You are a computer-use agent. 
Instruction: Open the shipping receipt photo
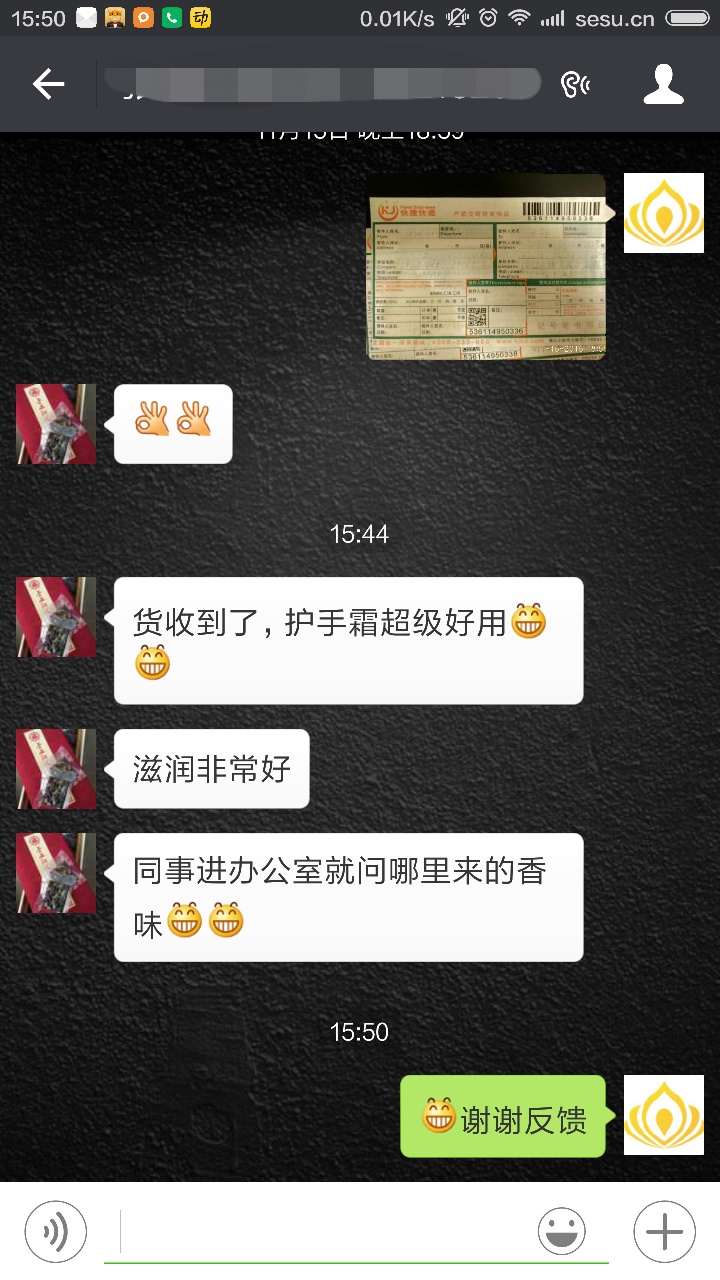487,267
